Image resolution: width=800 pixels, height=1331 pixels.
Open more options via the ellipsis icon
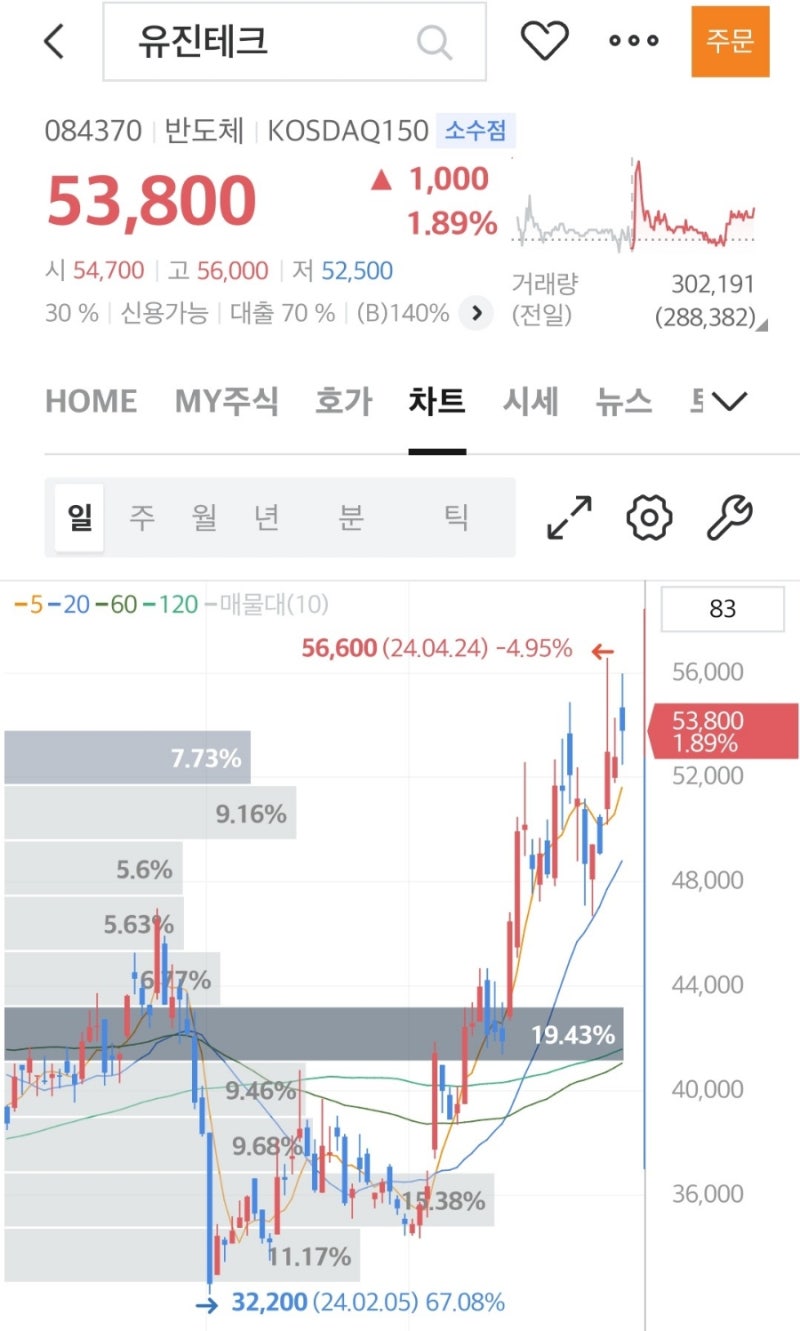[634, 42]
